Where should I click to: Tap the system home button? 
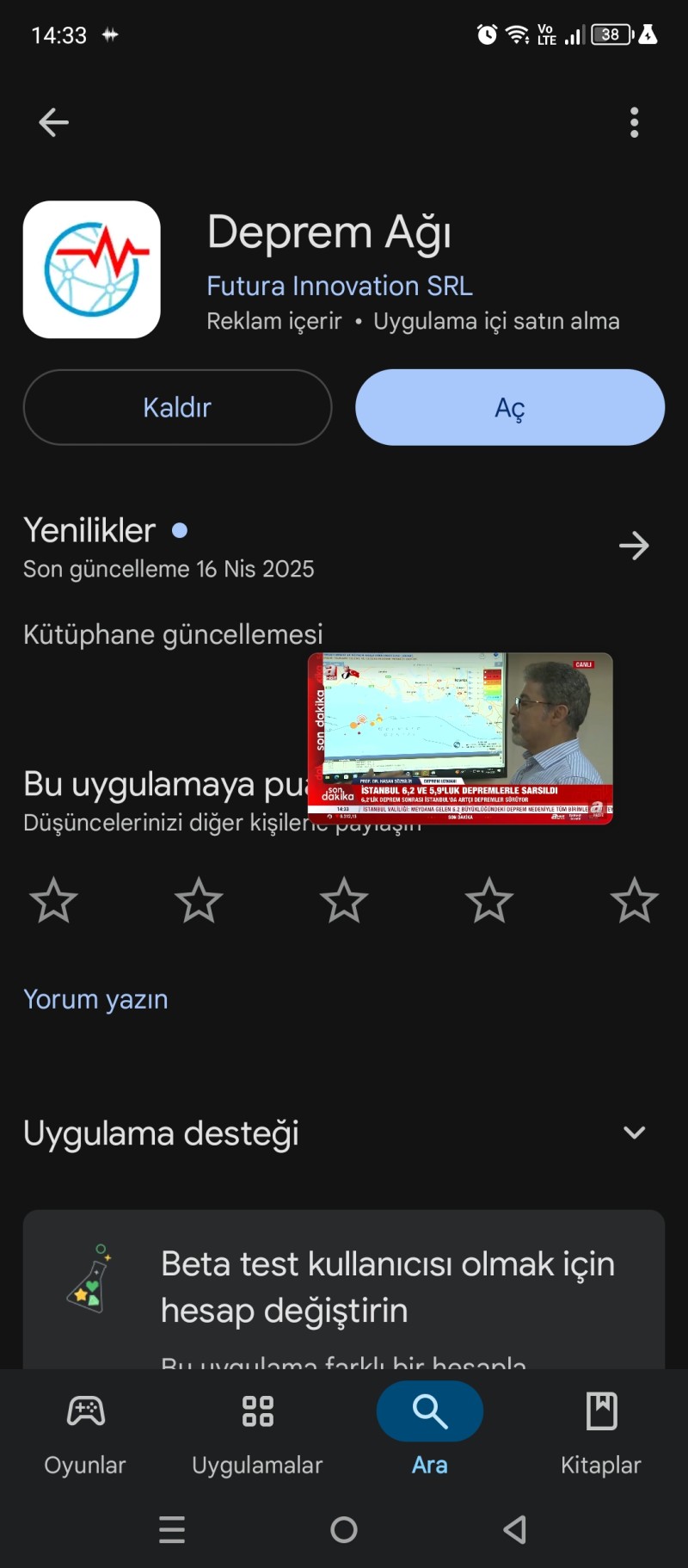(344, 1529)
